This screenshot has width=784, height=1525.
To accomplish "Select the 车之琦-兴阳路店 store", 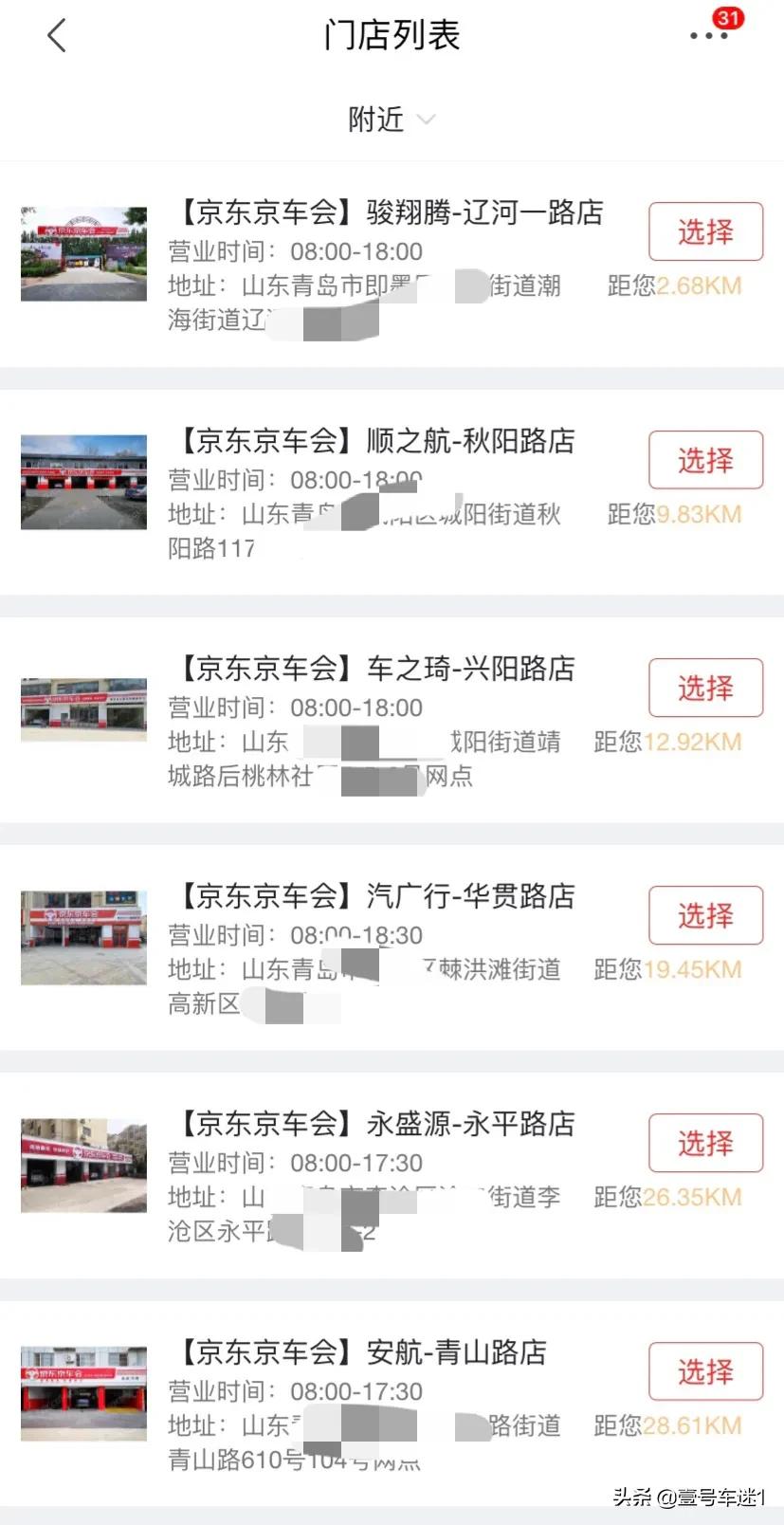I will pos(705,688).
